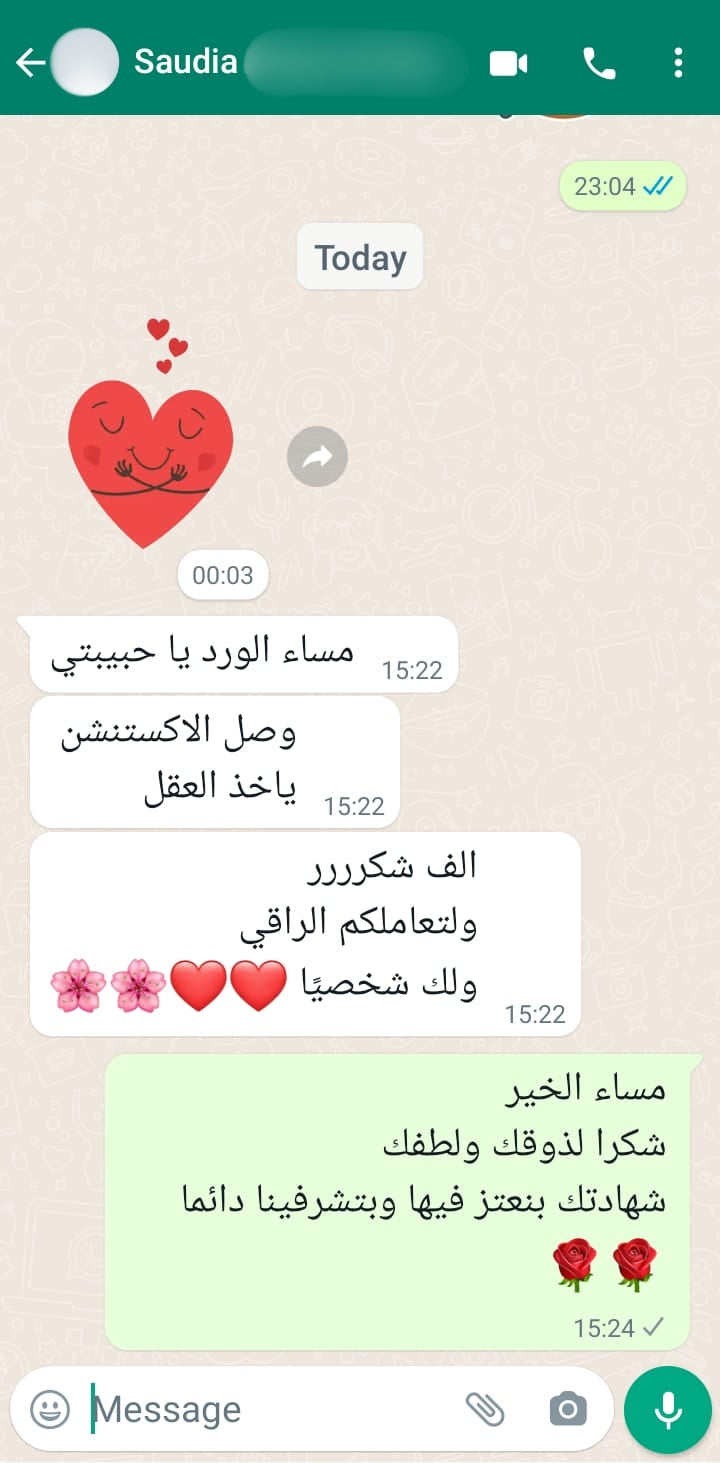Start a voice call with Saudia

tap(599, 64)
